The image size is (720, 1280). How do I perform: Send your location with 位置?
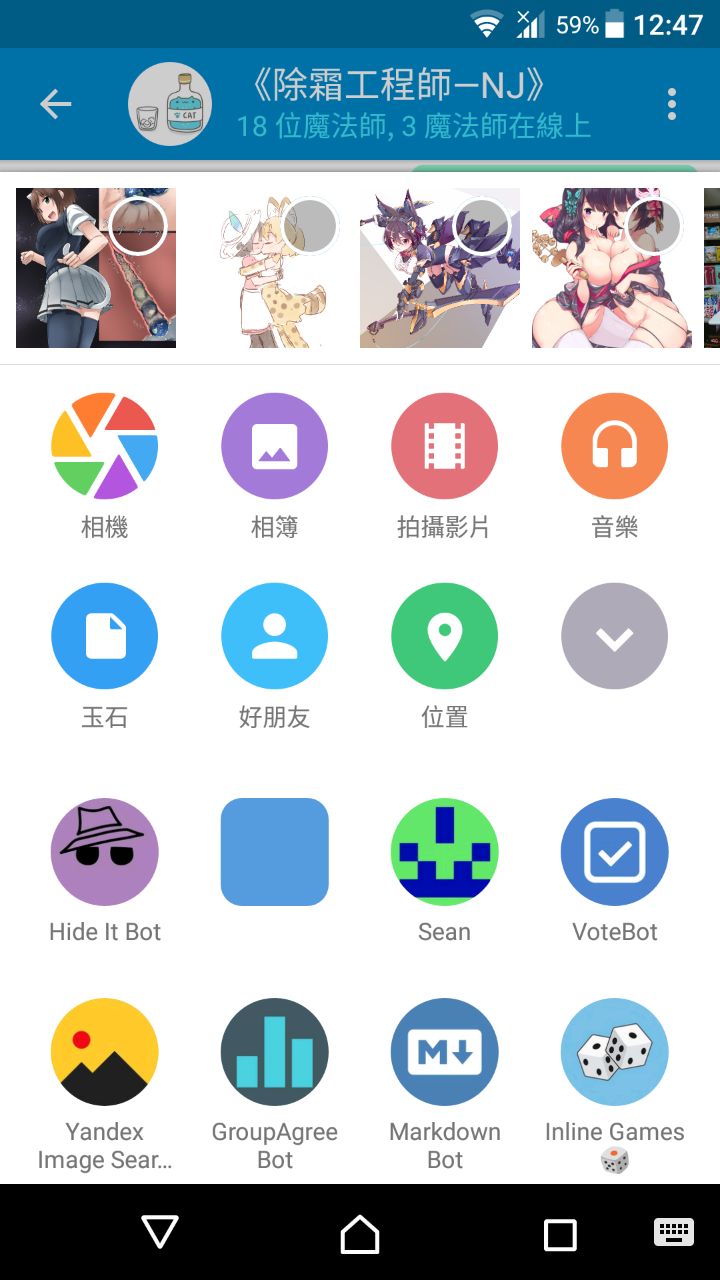tap(444, 636)
